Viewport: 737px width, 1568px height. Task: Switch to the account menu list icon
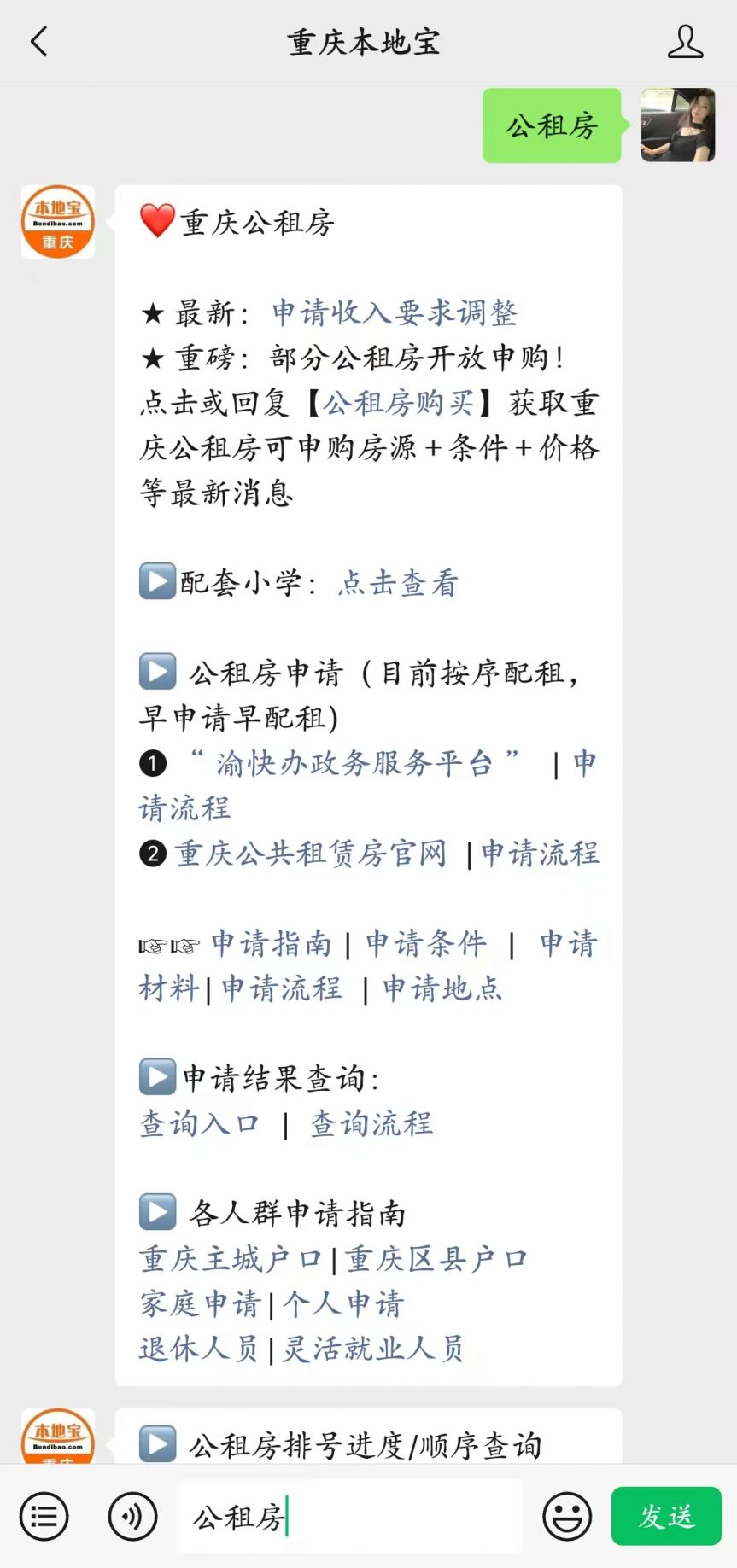click(44, 1517)
